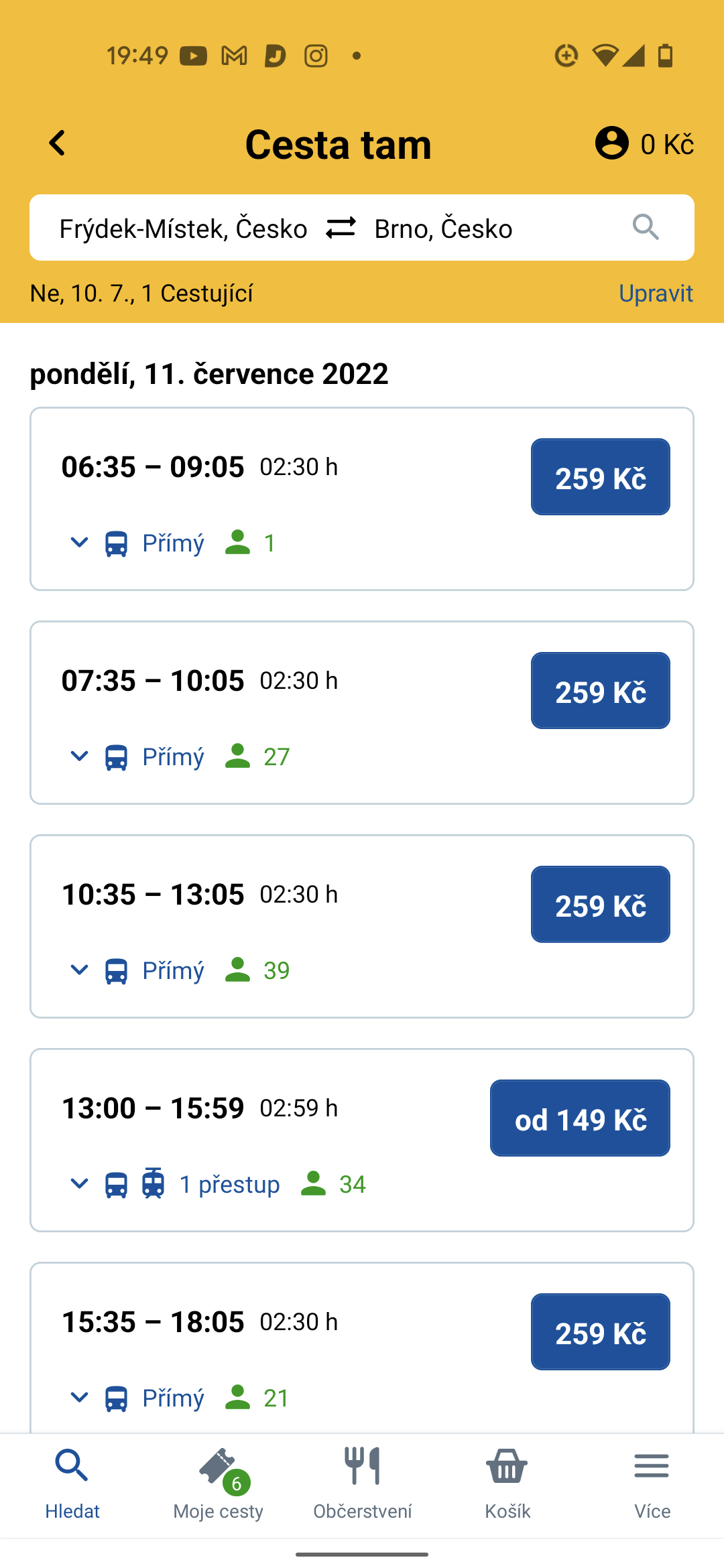724x1568 pixels.
Task: Select the 259 Kč fare for 06:35 departure
Action: tap(601, 477)
